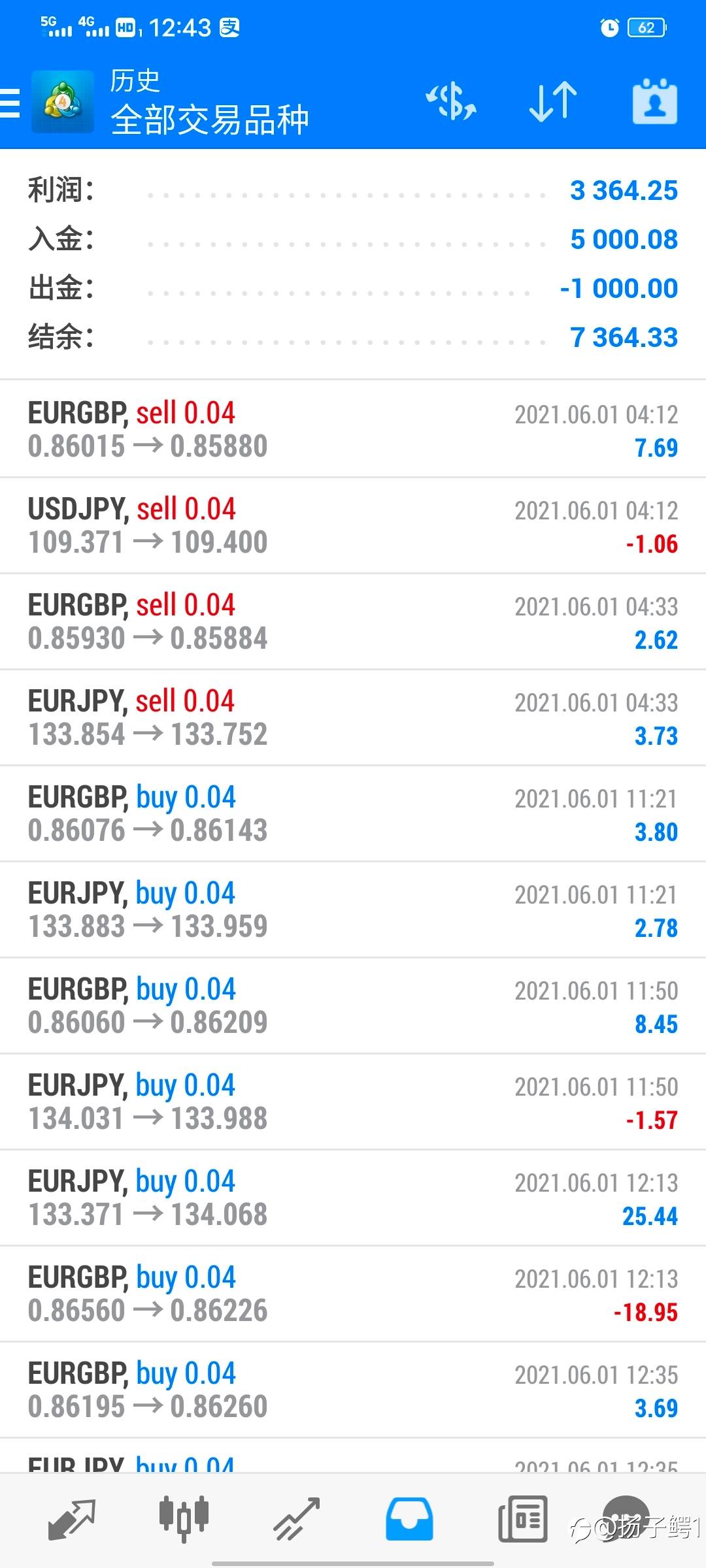Open the USDJPY sell trade row
This screenshot has width=706, height=1568.
pos(353,525)
